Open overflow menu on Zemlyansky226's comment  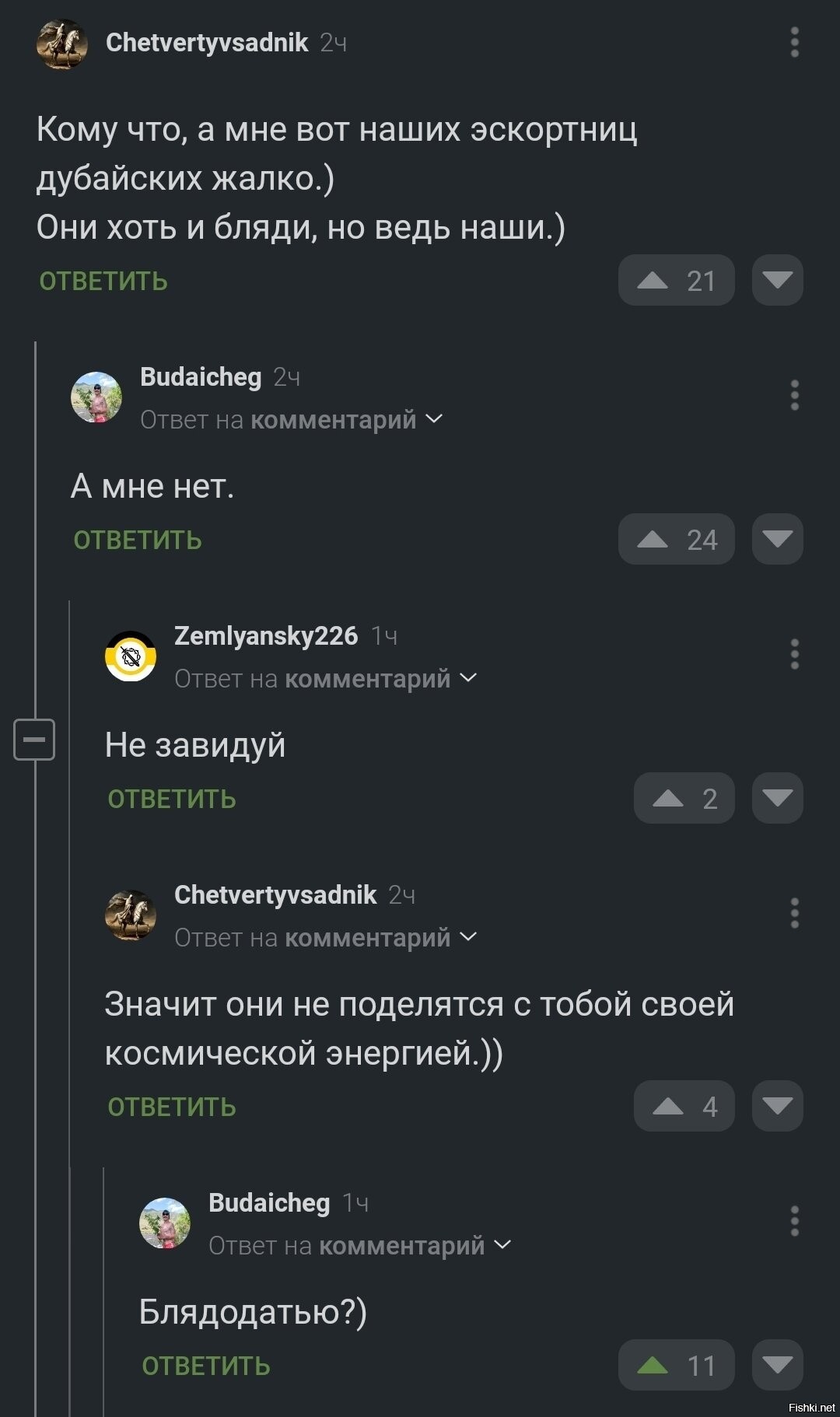[794, 654]
